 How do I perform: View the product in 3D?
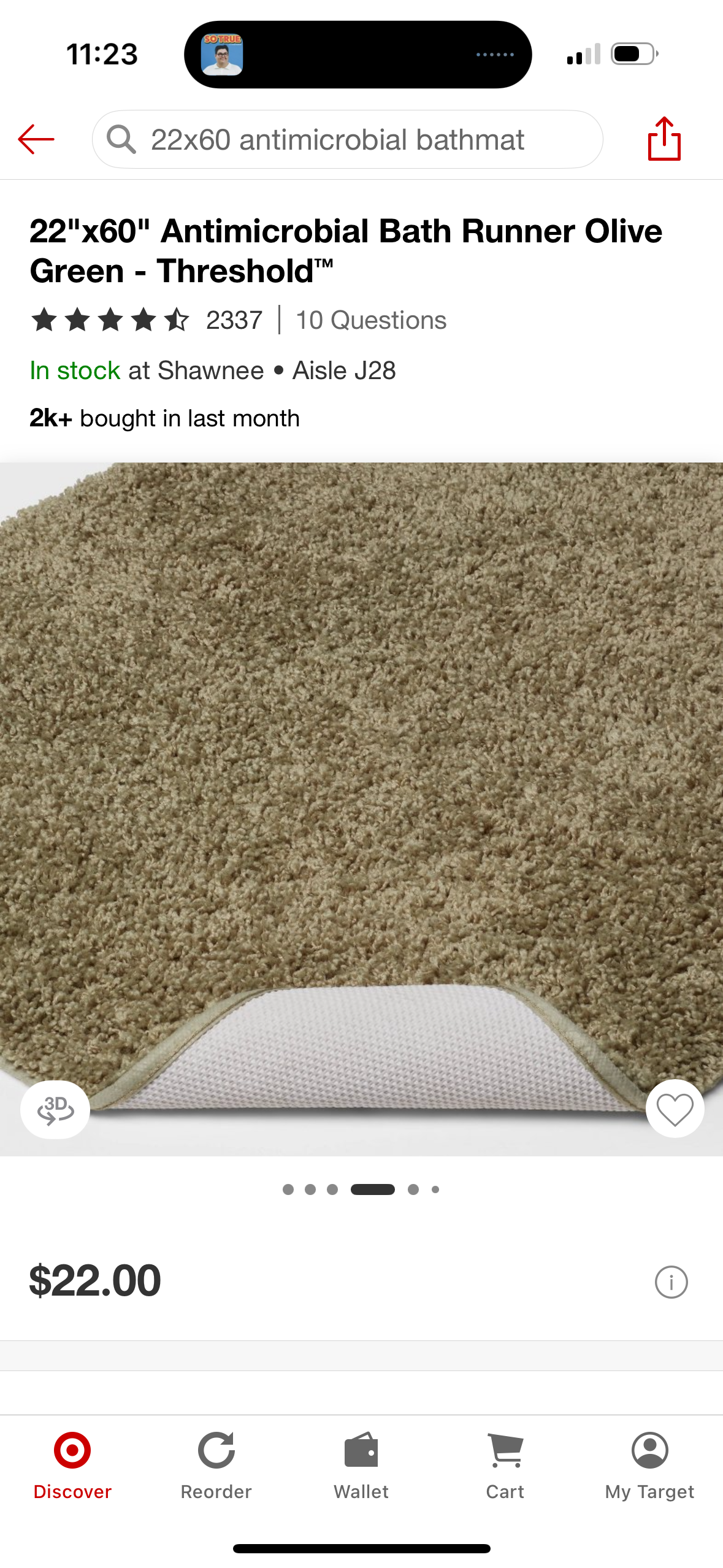(x=55, y=1109)
